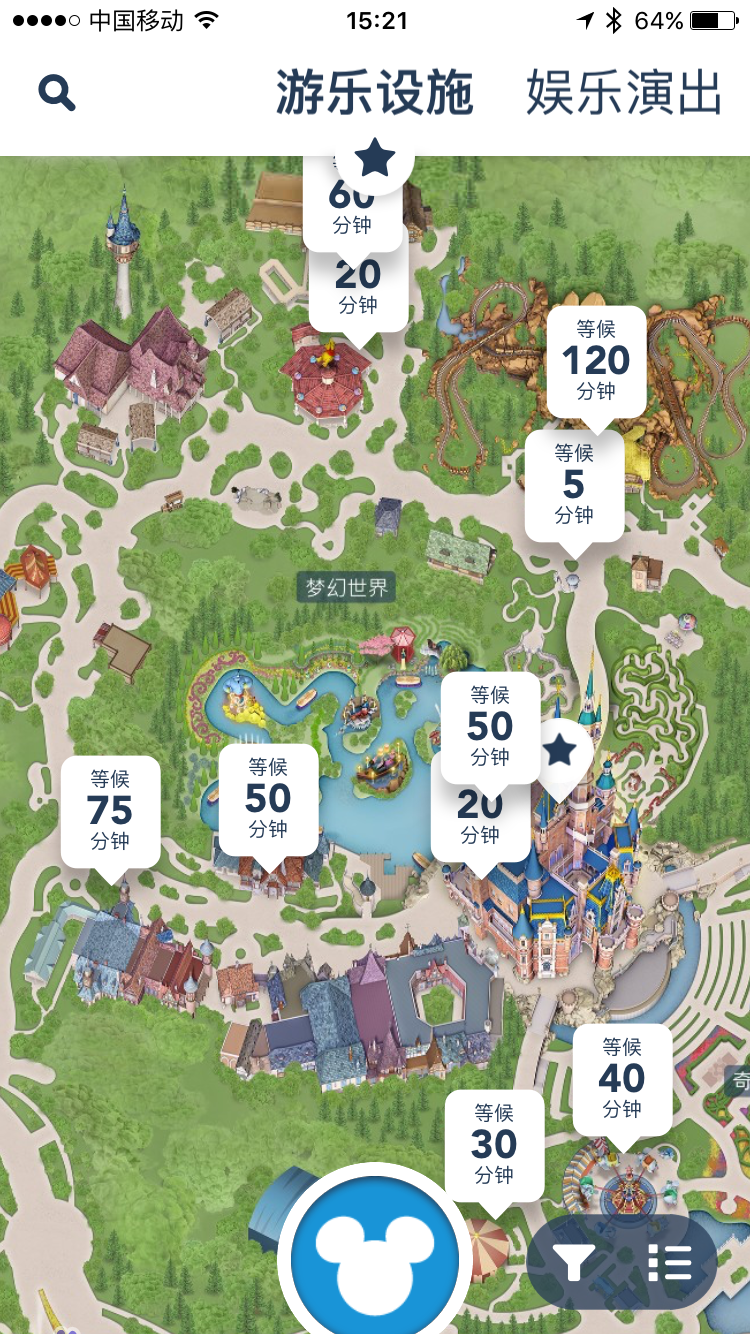Switch to the 娱乐演出 tab
This screenshot has width=750, height=1334.
tap(624, 94)
